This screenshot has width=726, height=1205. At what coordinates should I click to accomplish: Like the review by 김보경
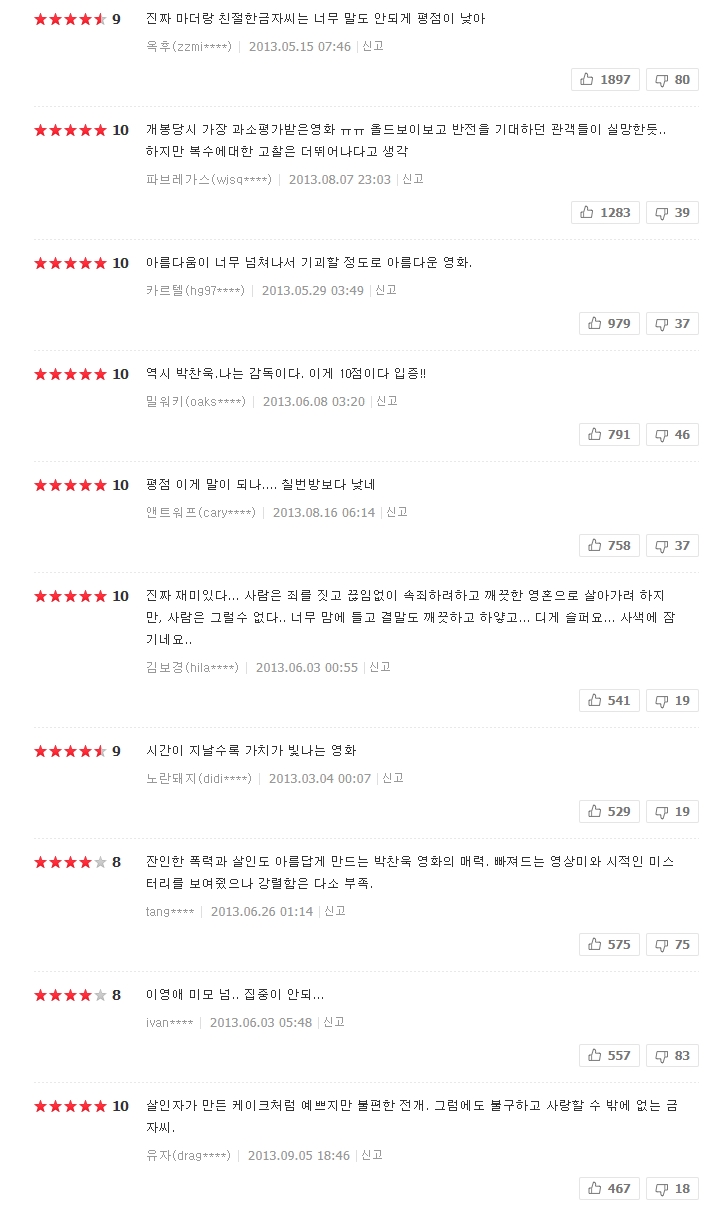point(609,701)
